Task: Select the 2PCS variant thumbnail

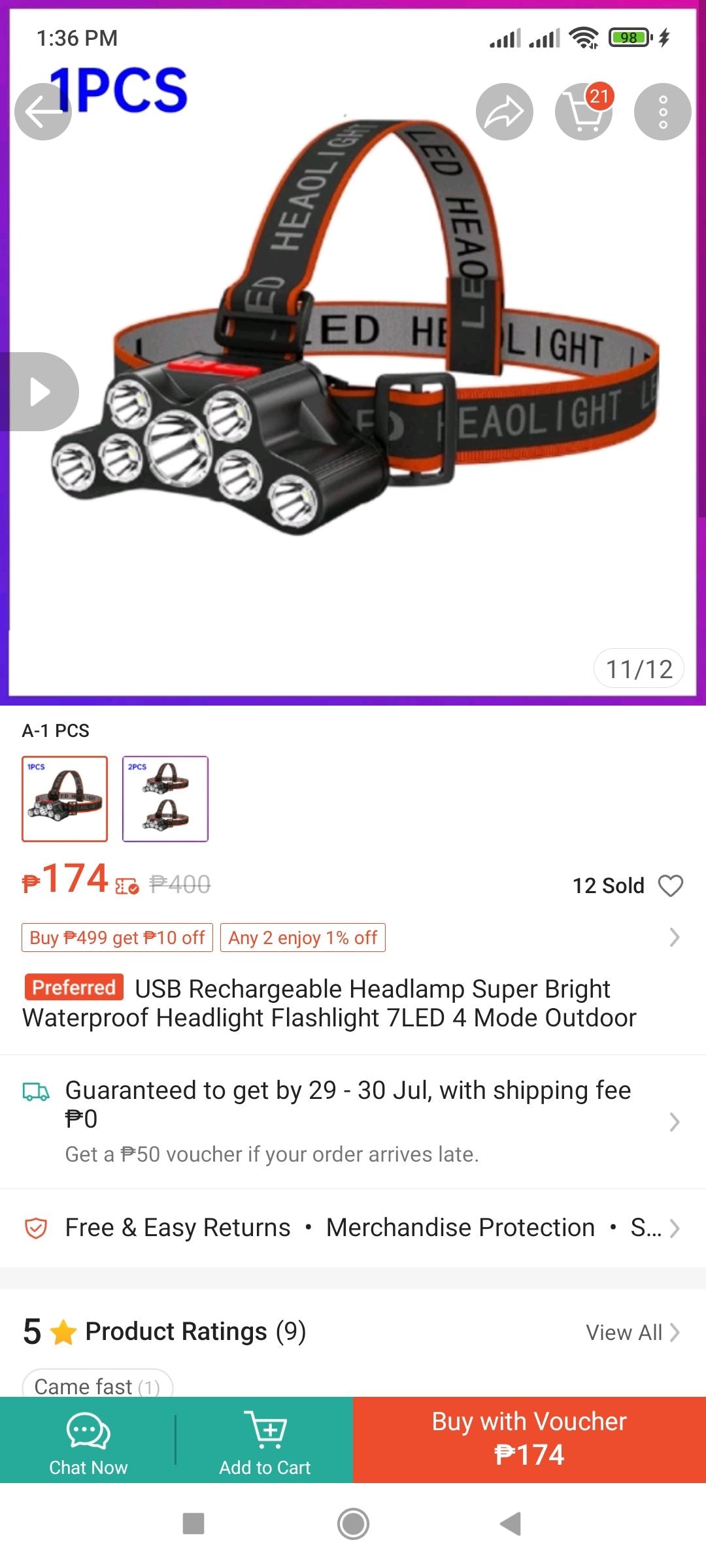Action: pos(165,798)
